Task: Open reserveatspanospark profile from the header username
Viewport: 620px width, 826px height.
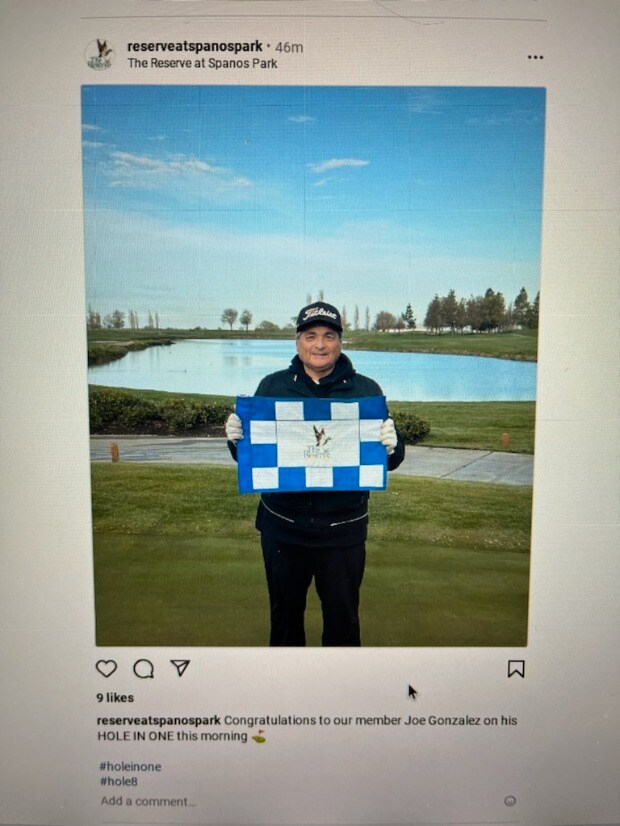Action: [195, 46]
